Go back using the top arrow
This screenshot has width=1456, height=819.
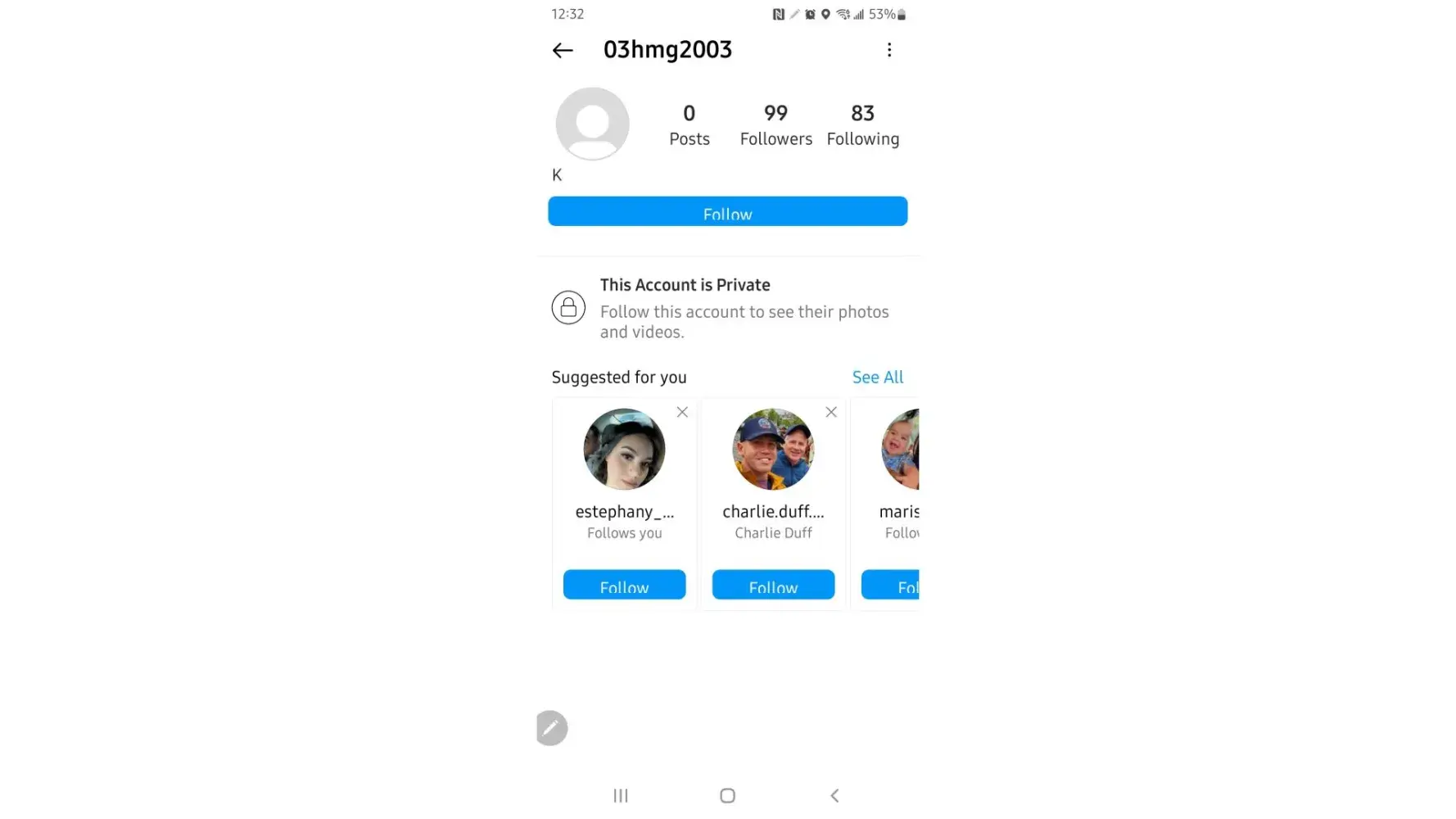coord(563,51)
